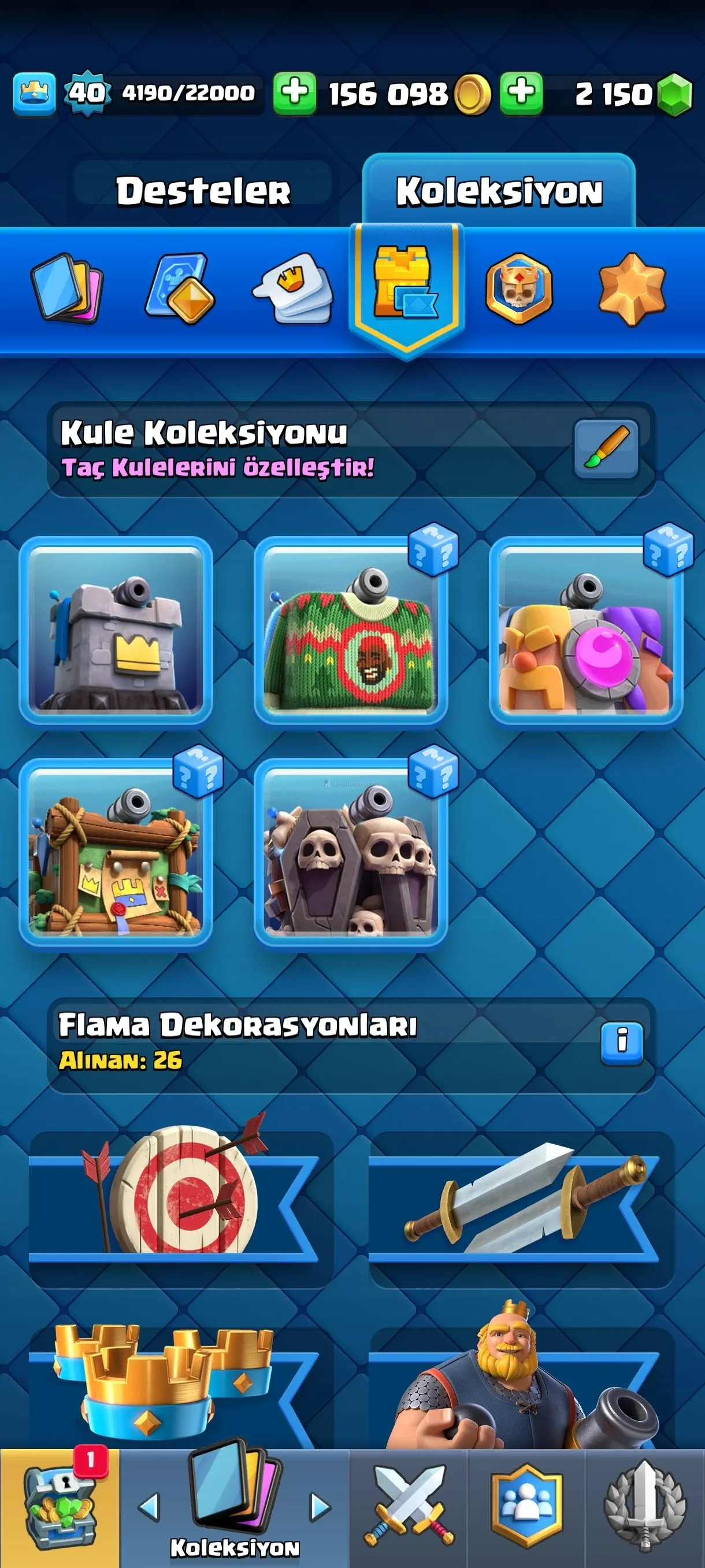Tap the crown profile icon
The image size is (705, 1568).
click(35, 94)
